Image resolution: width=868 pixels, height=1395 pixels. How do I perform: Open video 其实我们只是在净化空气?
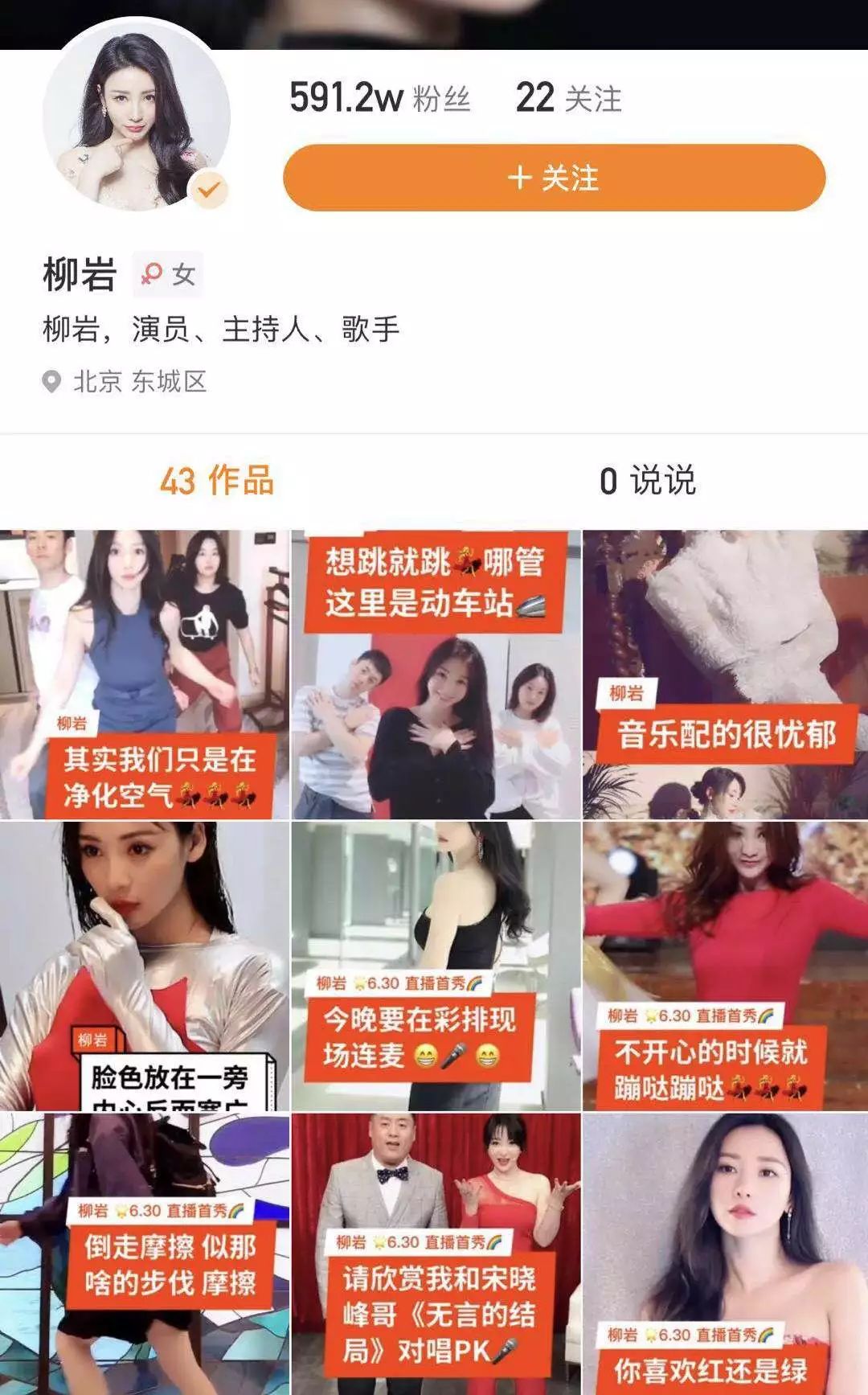(x=145, y=674)
